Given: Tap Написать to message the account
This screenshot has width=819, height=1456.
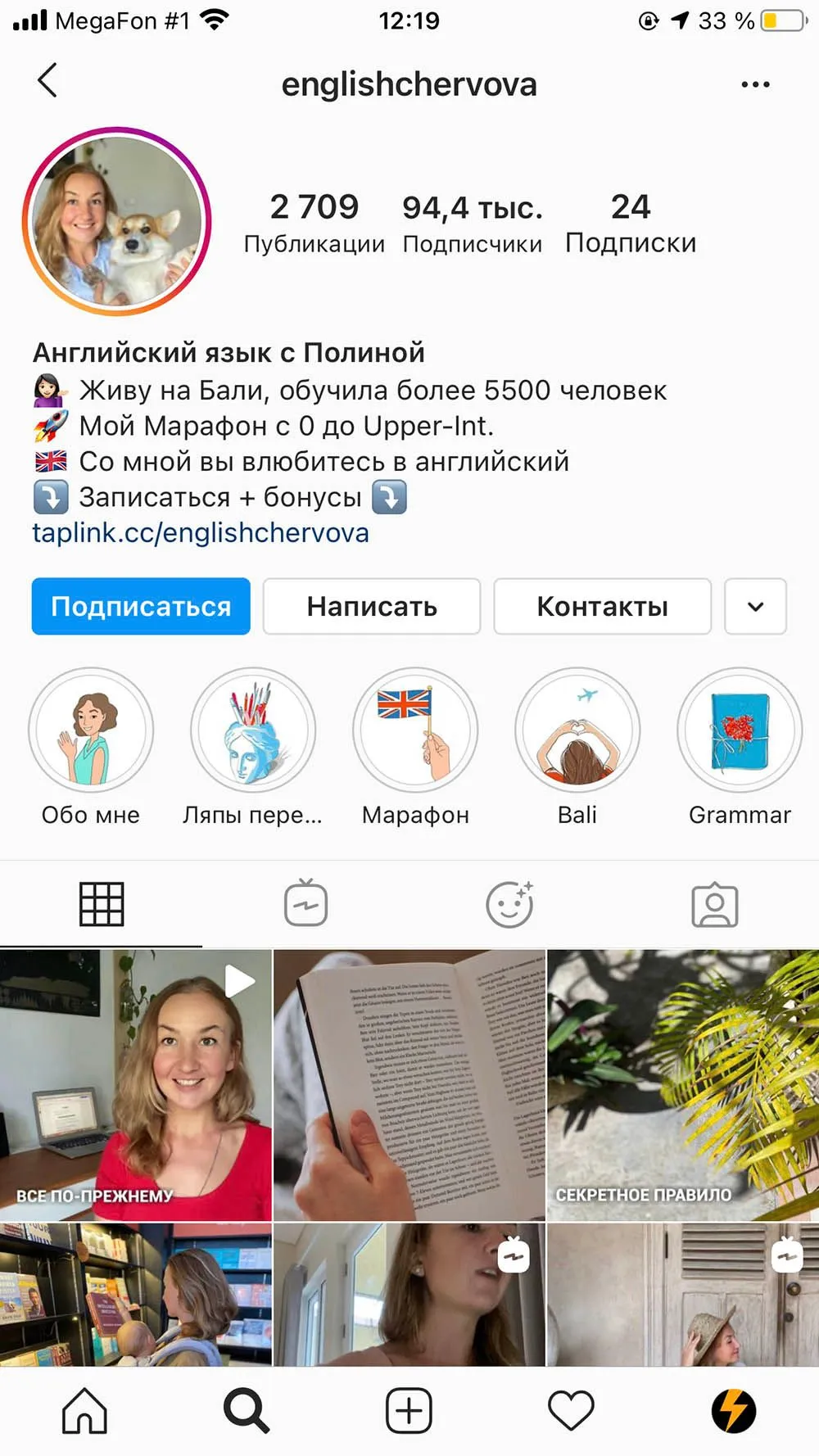Looking at the screenshot, I should click(x=372, y=606).
